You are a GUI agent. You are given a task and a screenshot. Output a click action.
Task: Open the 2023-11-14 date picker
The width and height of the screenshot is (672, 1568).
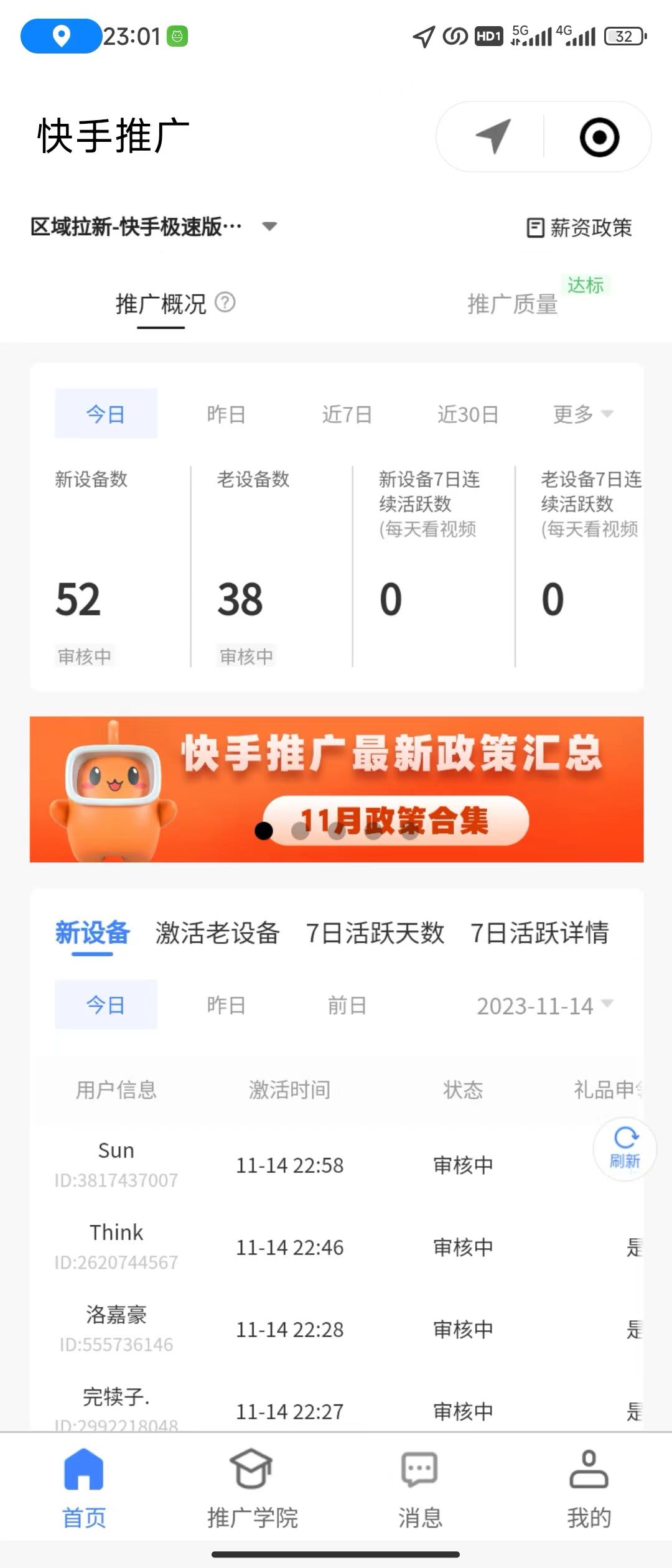click(x=544, y=1006)
